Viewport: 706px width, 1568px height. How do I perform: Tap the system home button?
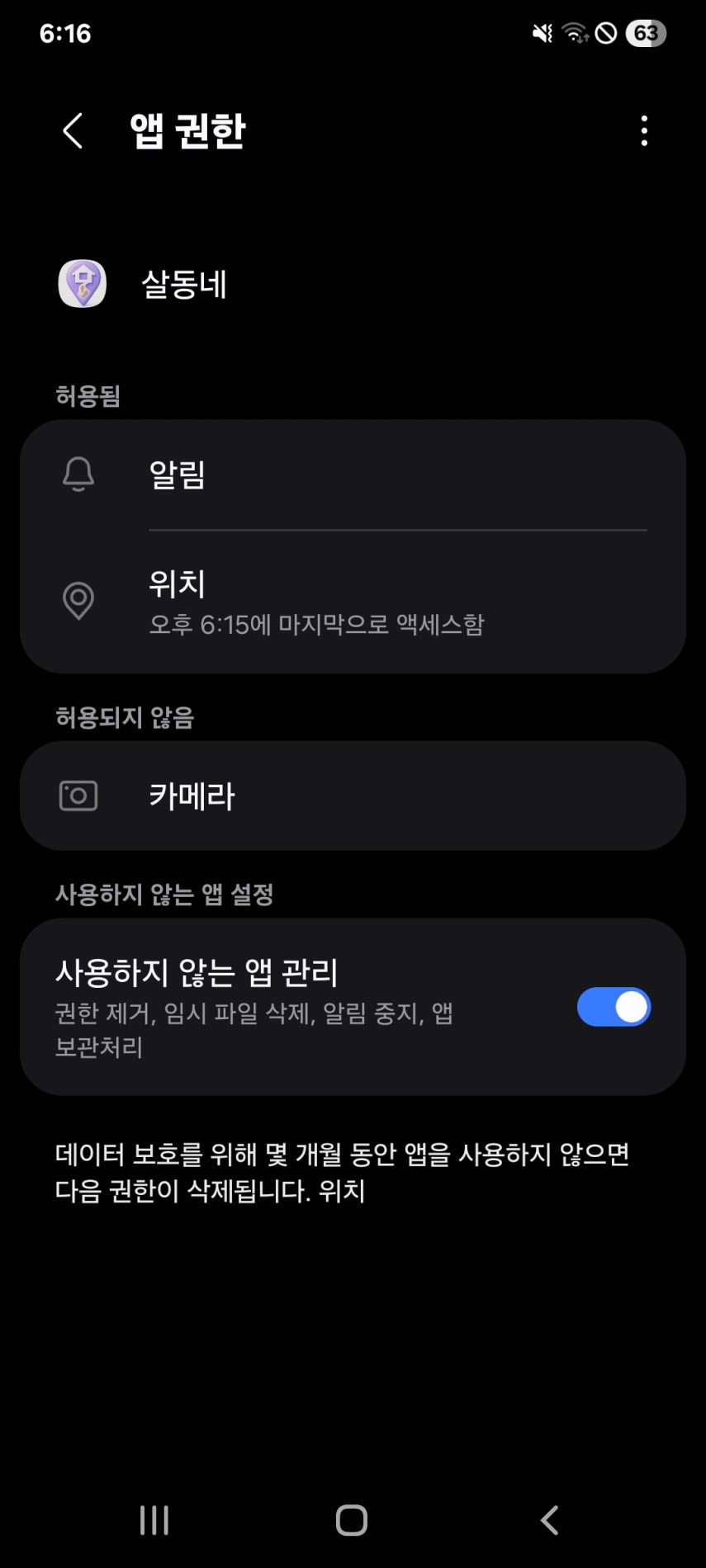[352, 1520]
